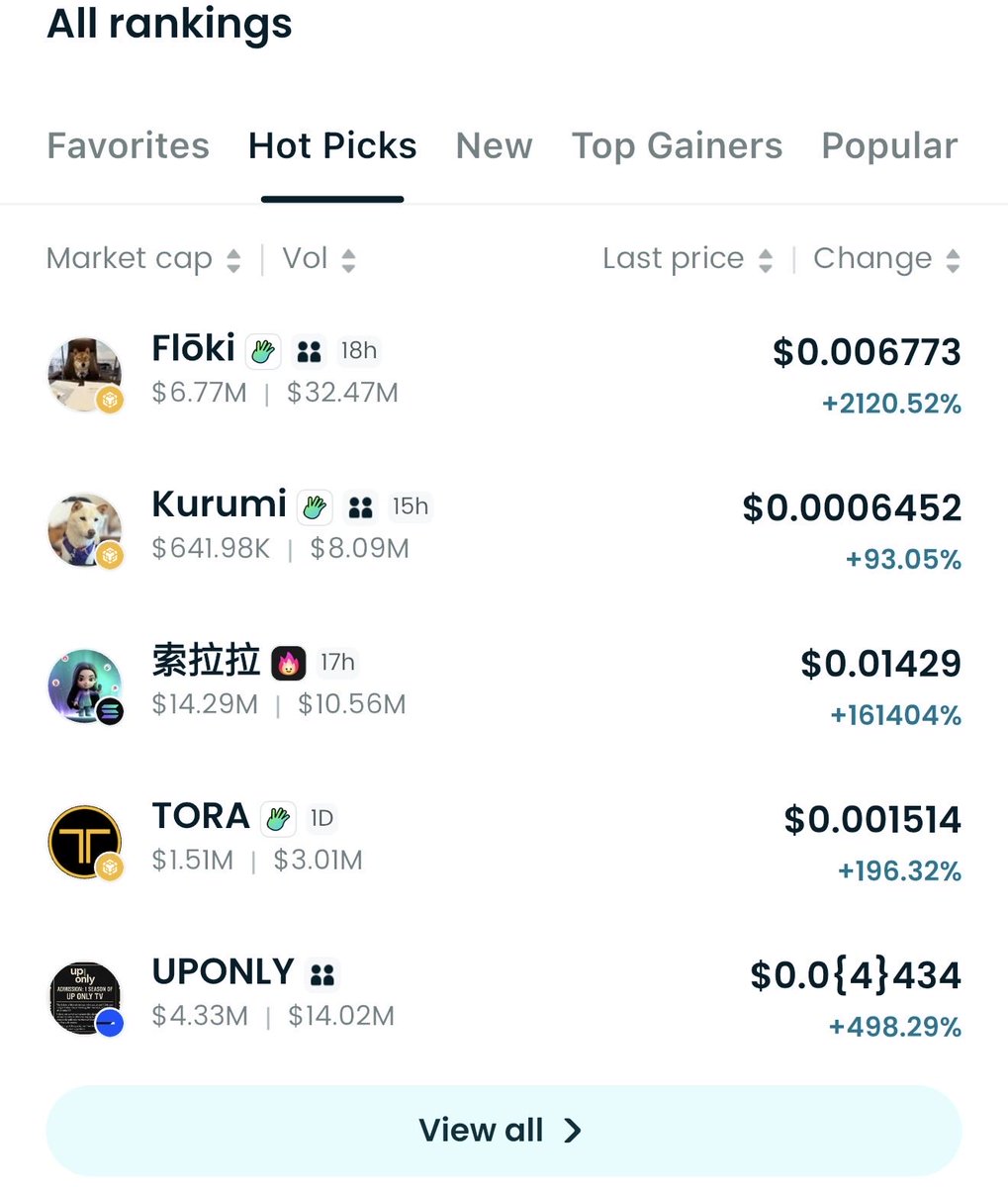
Task: Switch to the New tab
Action: (x=494, y=146)
